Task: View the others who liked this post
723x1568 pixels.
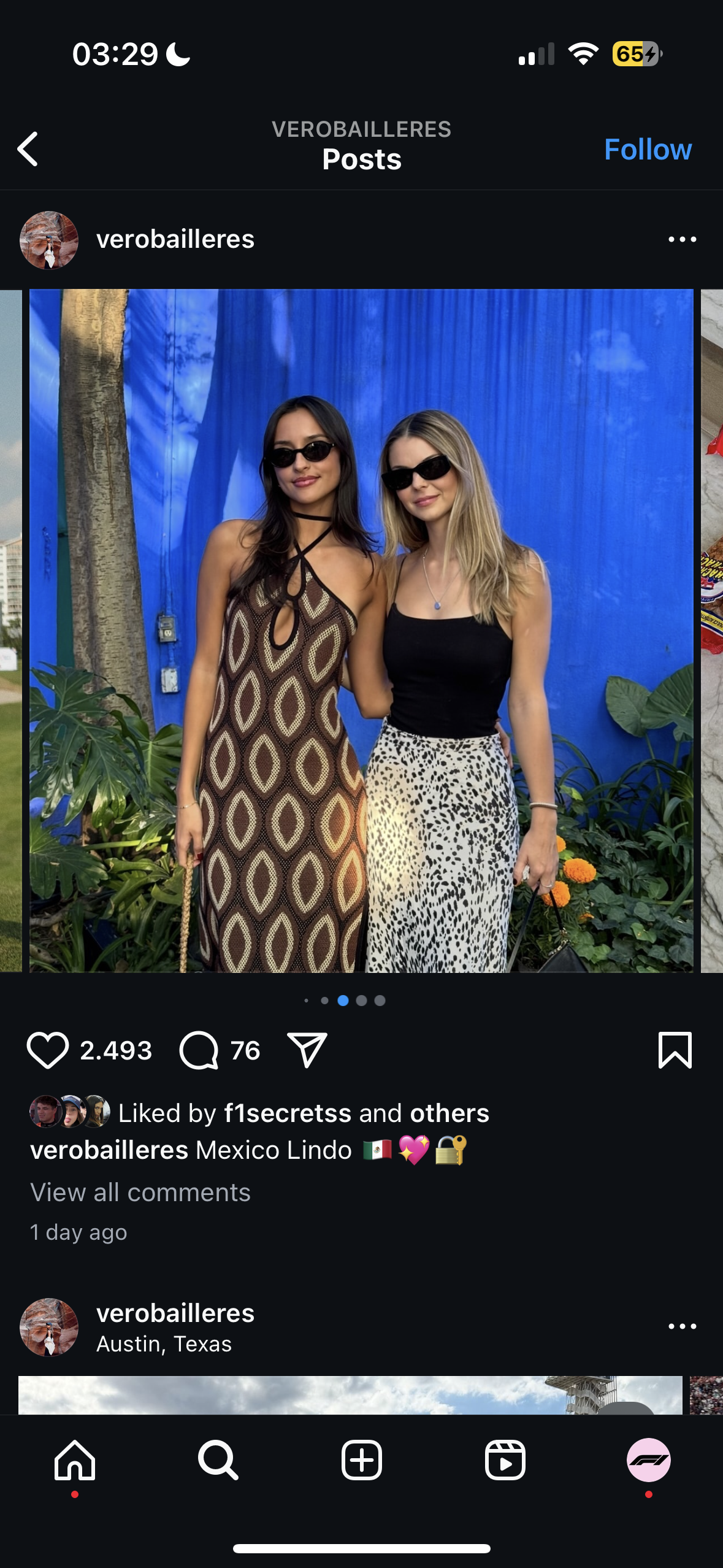Action: 449,1113
